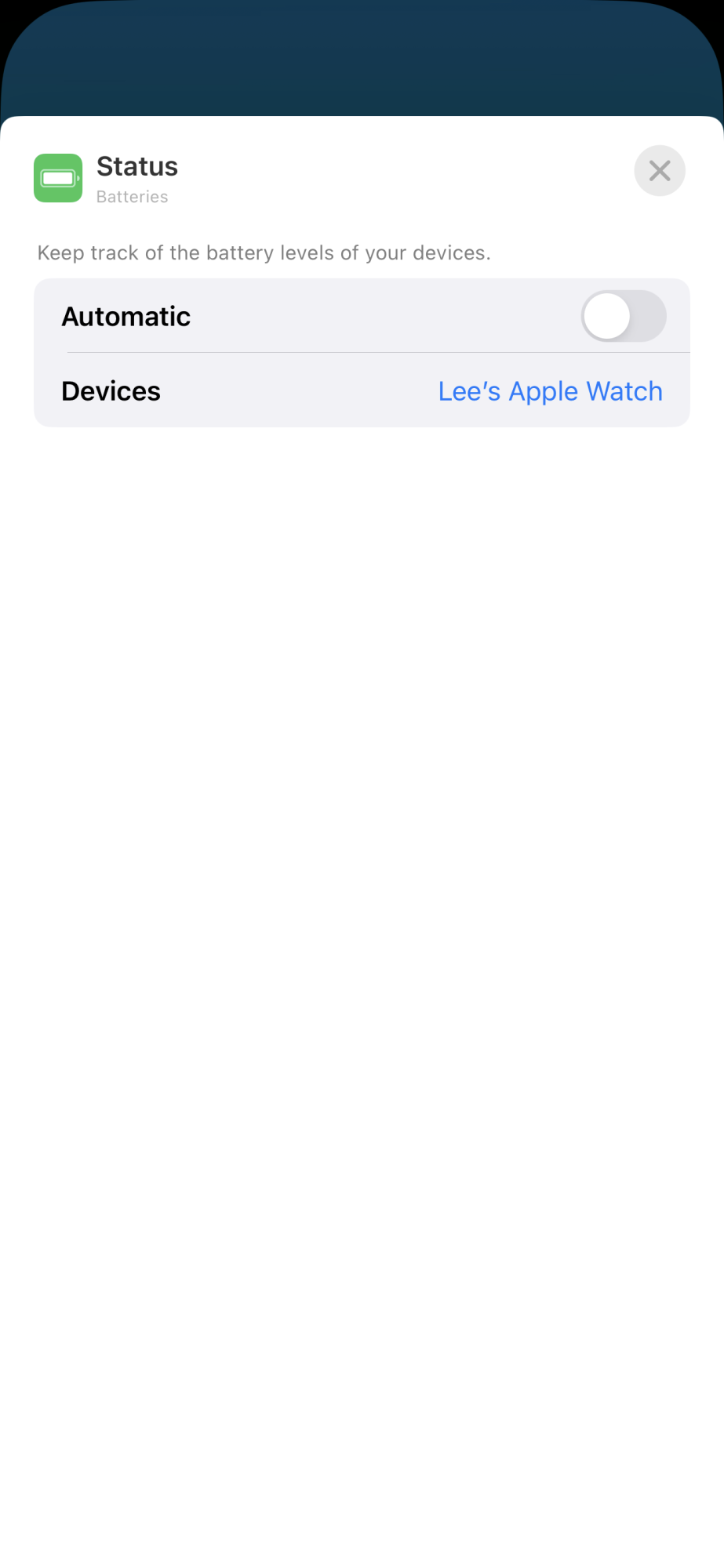Enable the Automatic toggle
Viewport: 724px width, 1568px height.
624,316
